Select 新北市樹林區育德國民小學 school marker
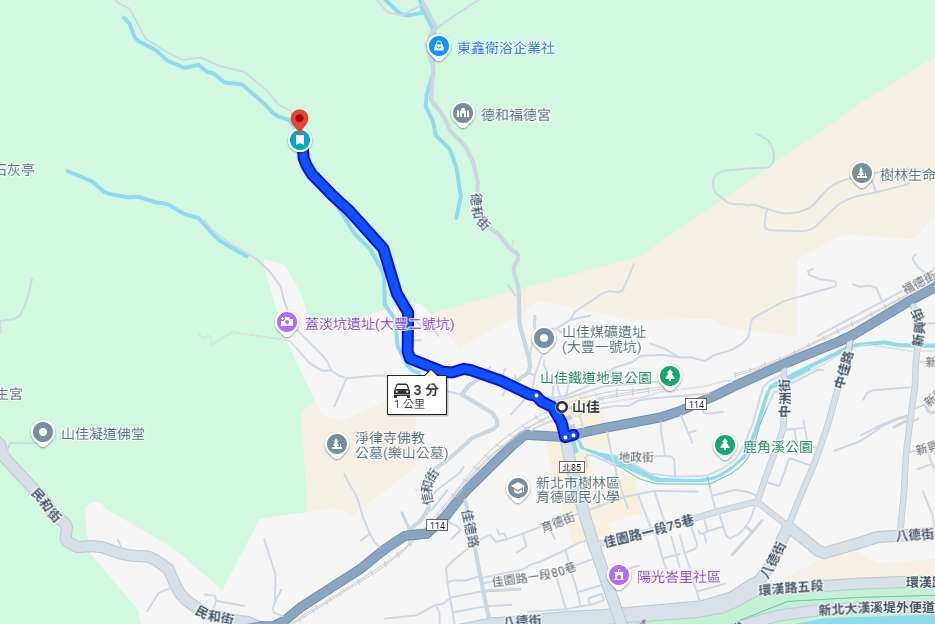This screenshot has height=624, width=935. (x=517, y=488)
